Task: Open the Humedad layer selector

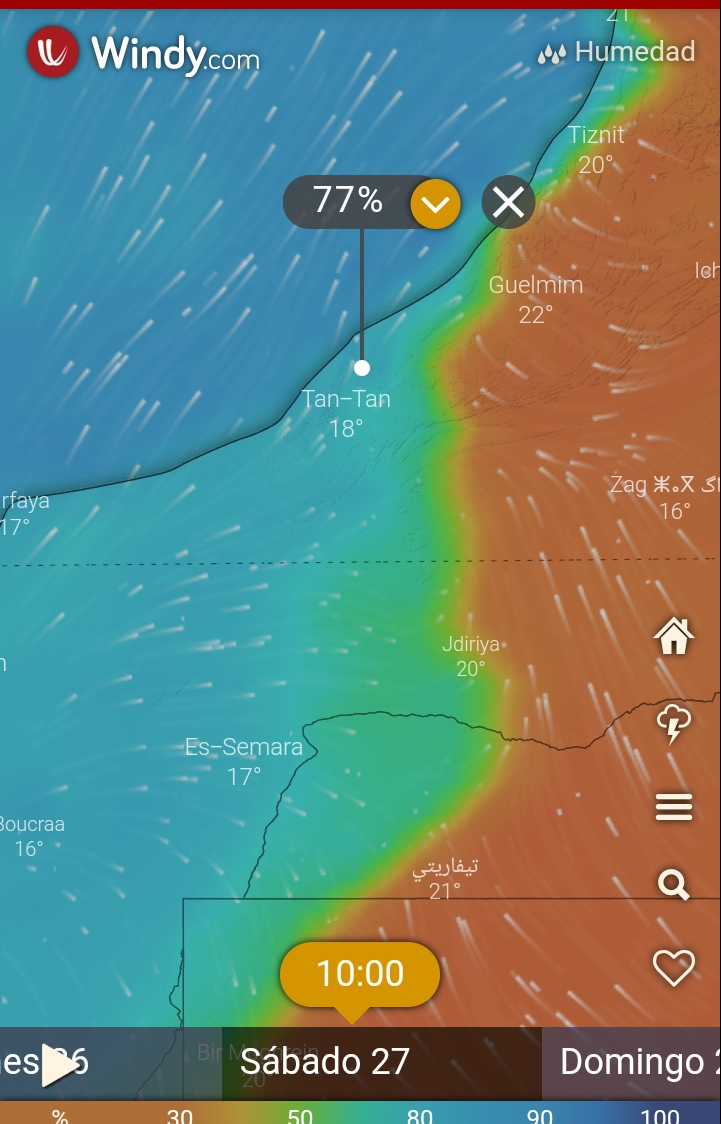Action: 617,52
